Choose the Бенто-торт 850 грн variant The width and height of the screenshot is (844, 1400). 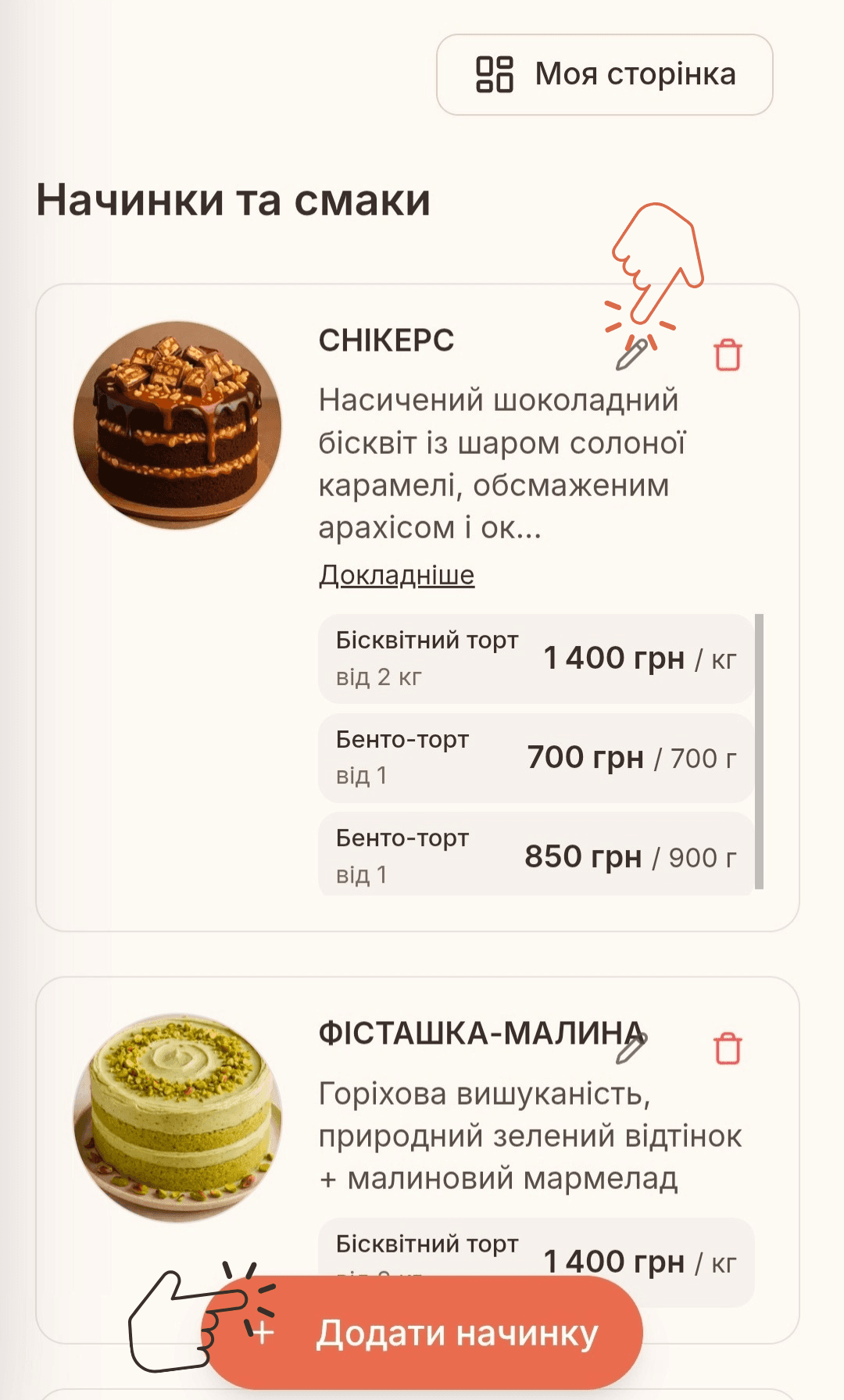click(x=534, y=855)
